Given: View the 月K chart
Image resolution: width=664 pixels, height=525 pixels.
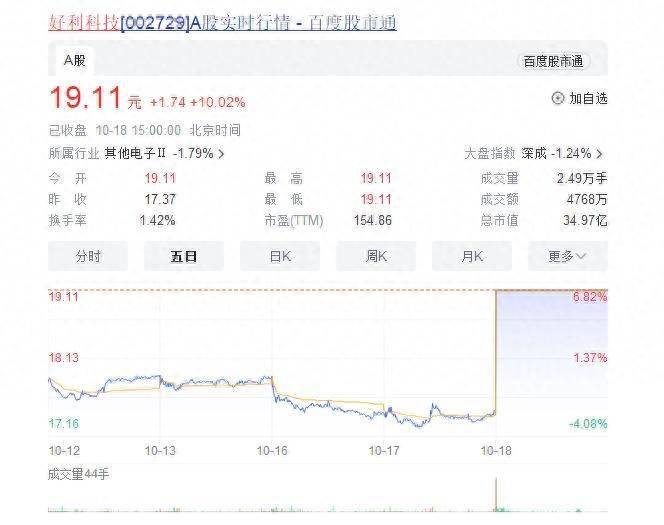Looking at the screenshot, I should point(472,256).
